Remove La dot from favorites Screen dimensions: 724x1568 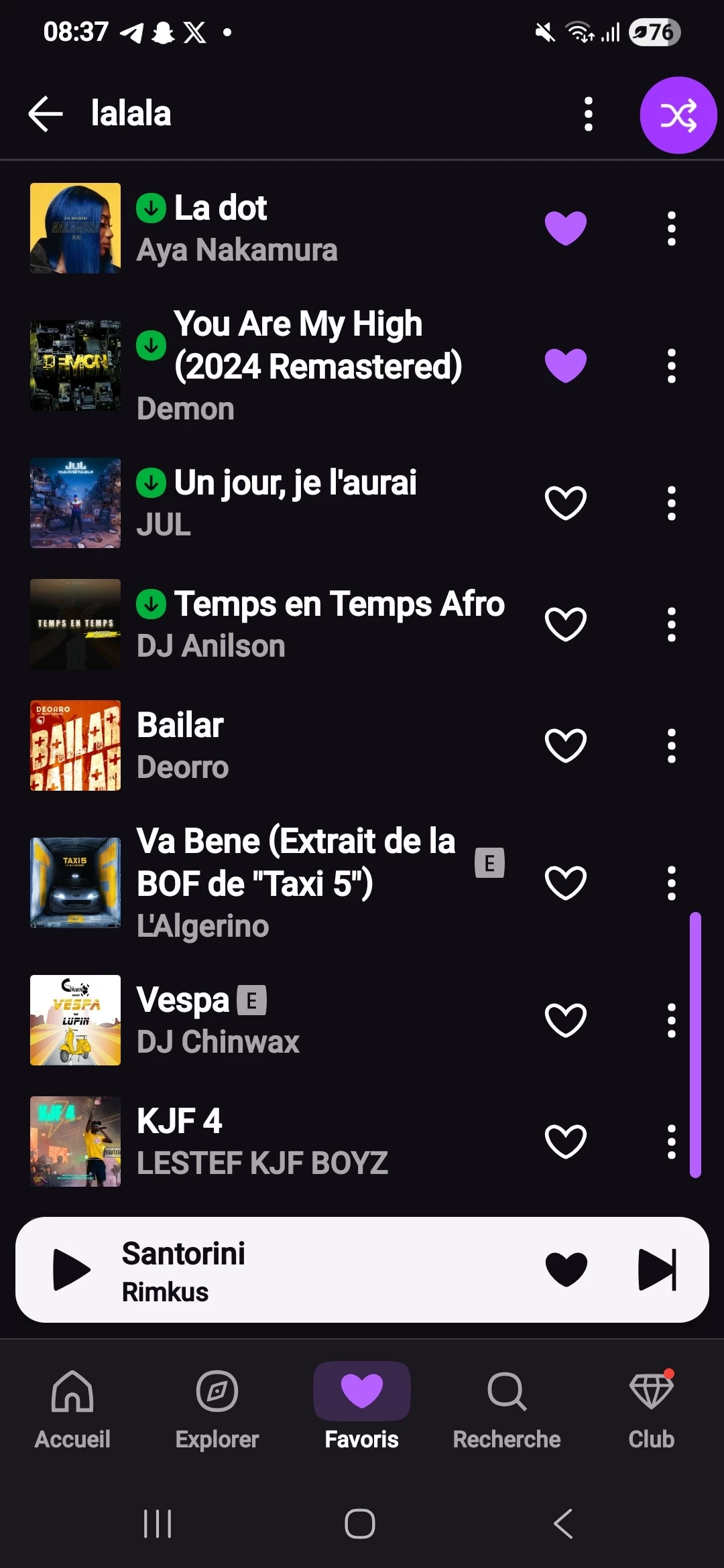click(x=565, y=228)
